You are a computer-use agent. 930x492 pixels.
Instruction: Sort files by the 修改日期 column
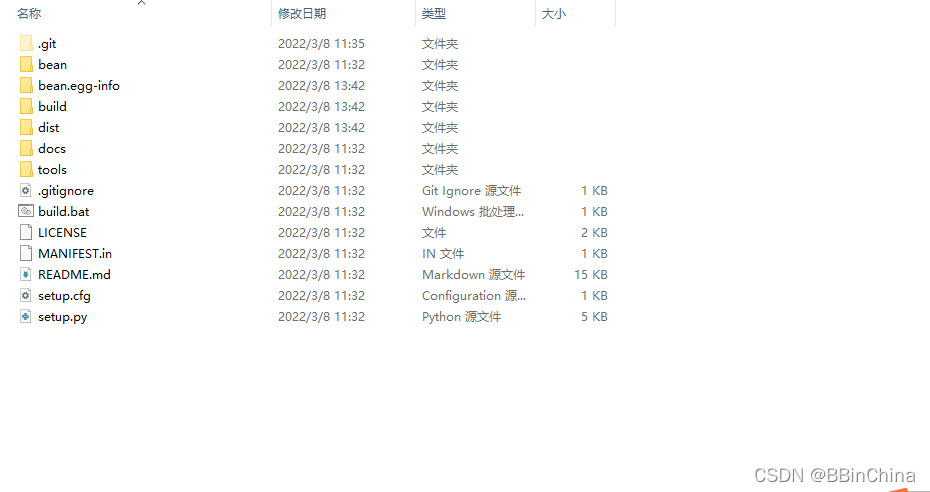pyautogui.click(x=302, y=14)
